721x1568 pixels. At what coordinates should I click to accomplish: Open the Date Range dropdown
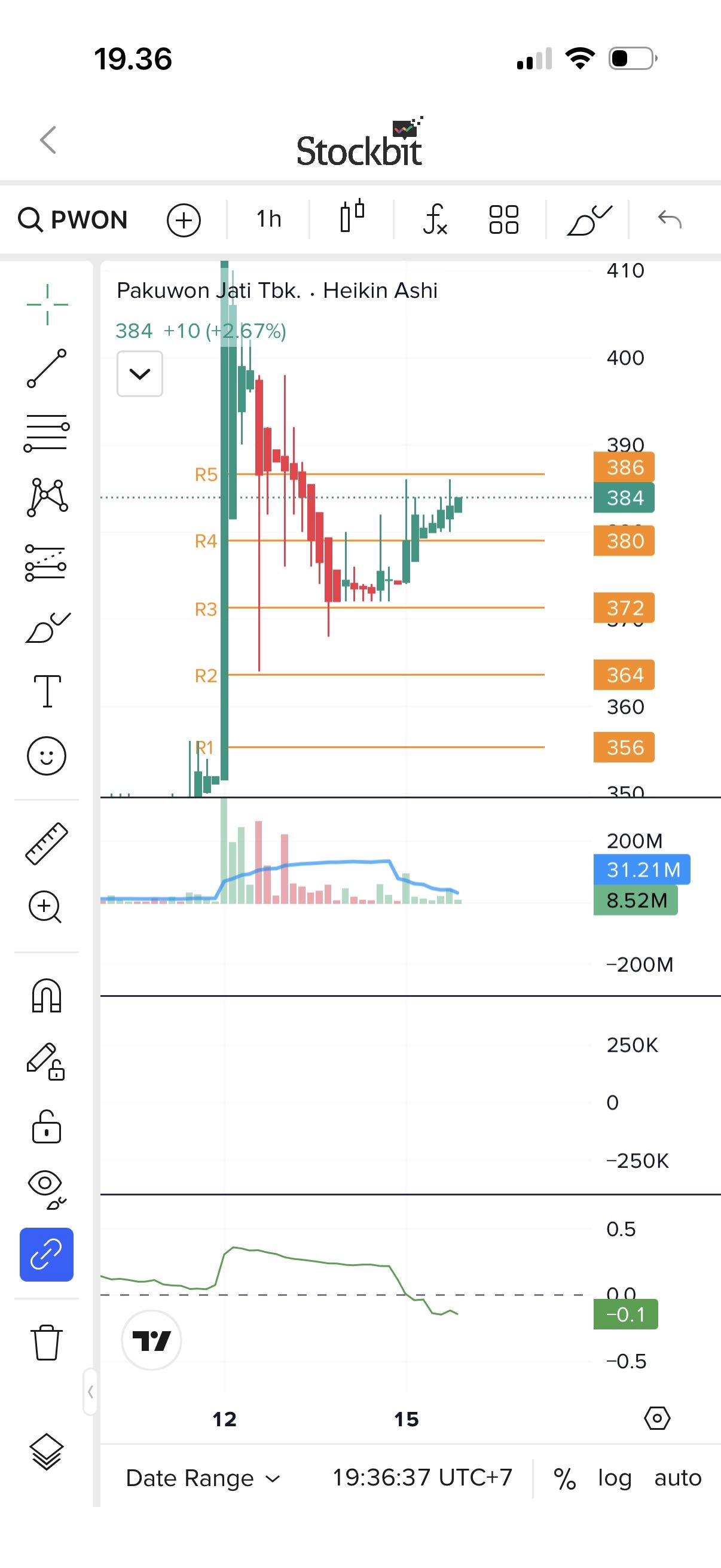click(202, 1478)
